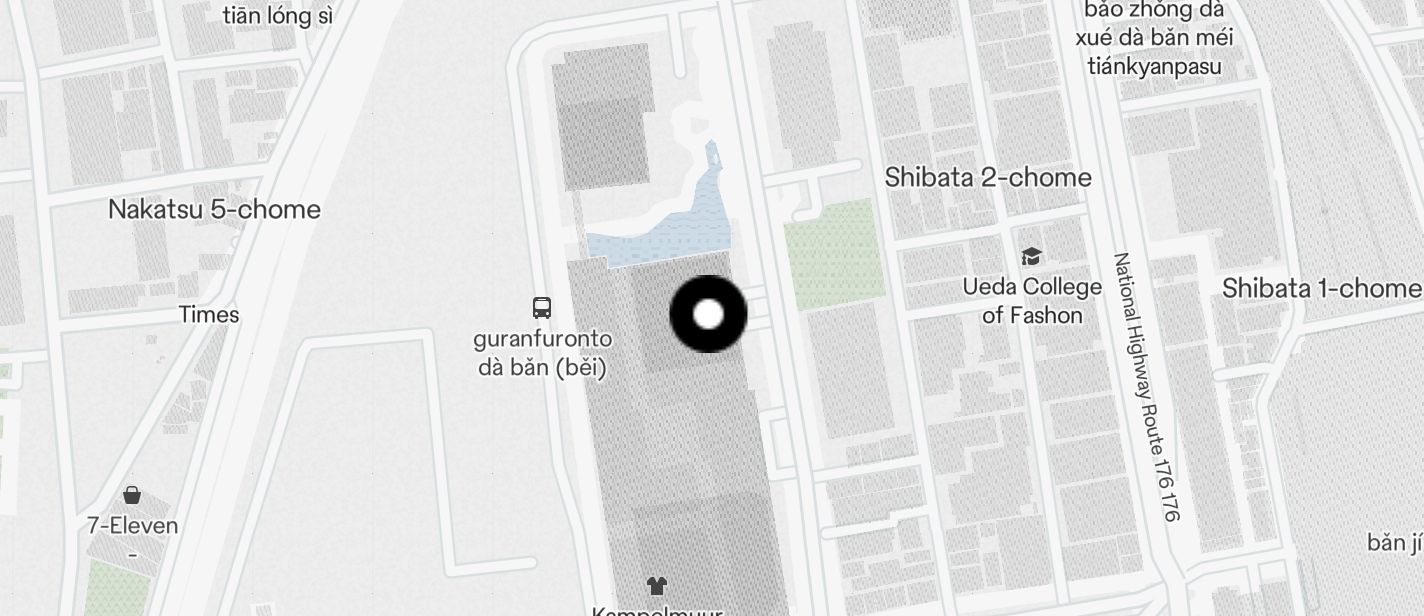Tap the current location marker
Viewport: 1424px width, 616px height.
(x=708, y=314)
